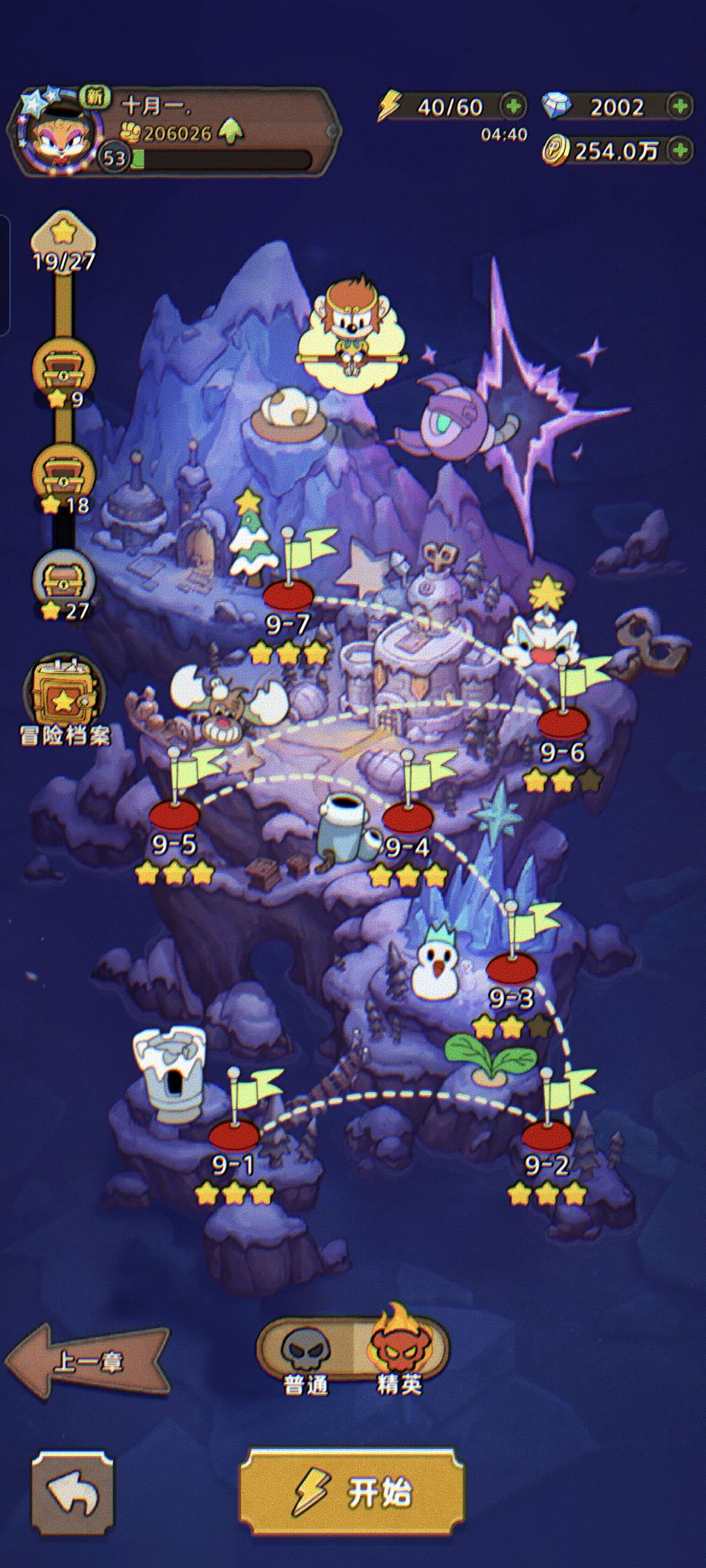The width and height of the screenshot is (706, 1568).
Task: Switch to 普通 normal difficulty
Action: (305, 1359)
